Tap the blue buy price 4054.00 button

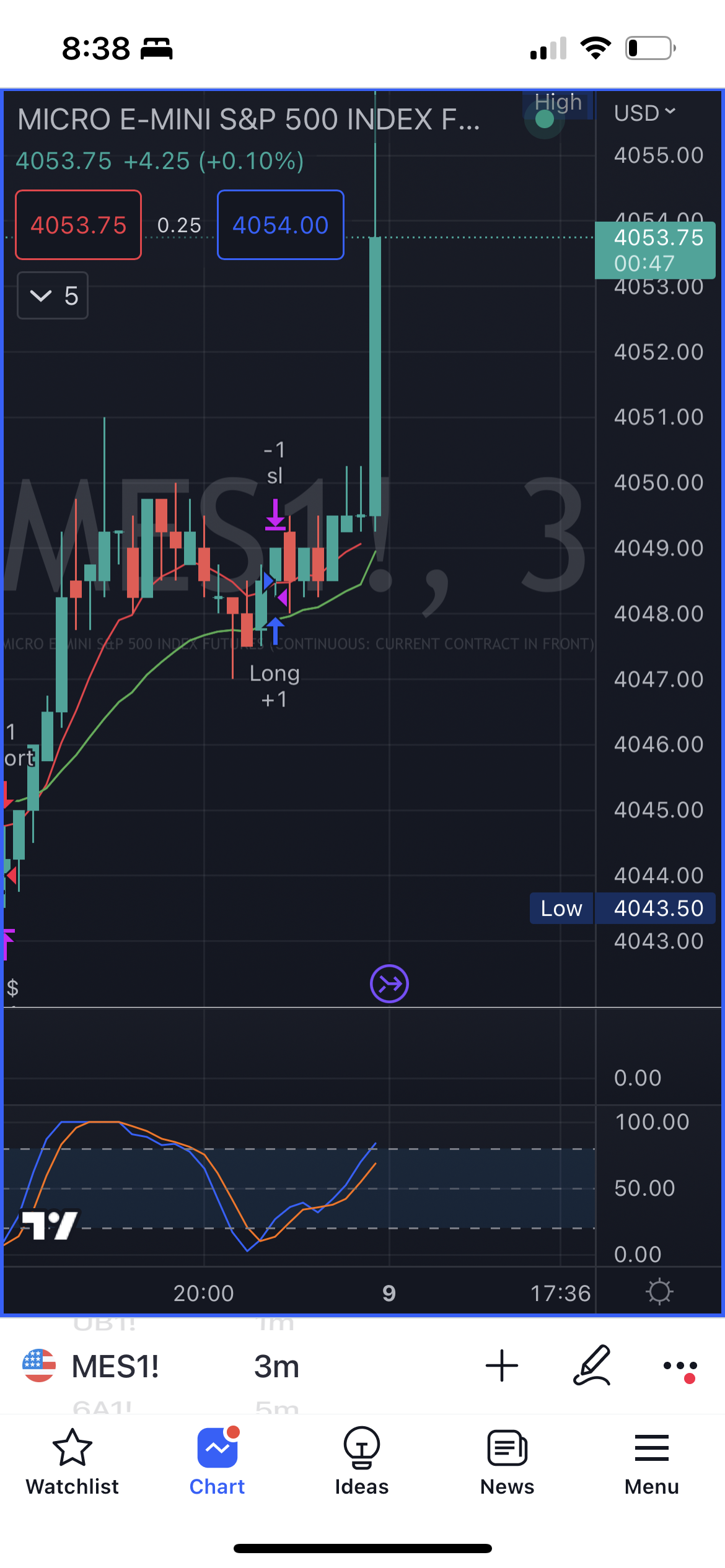pos(281,225)
